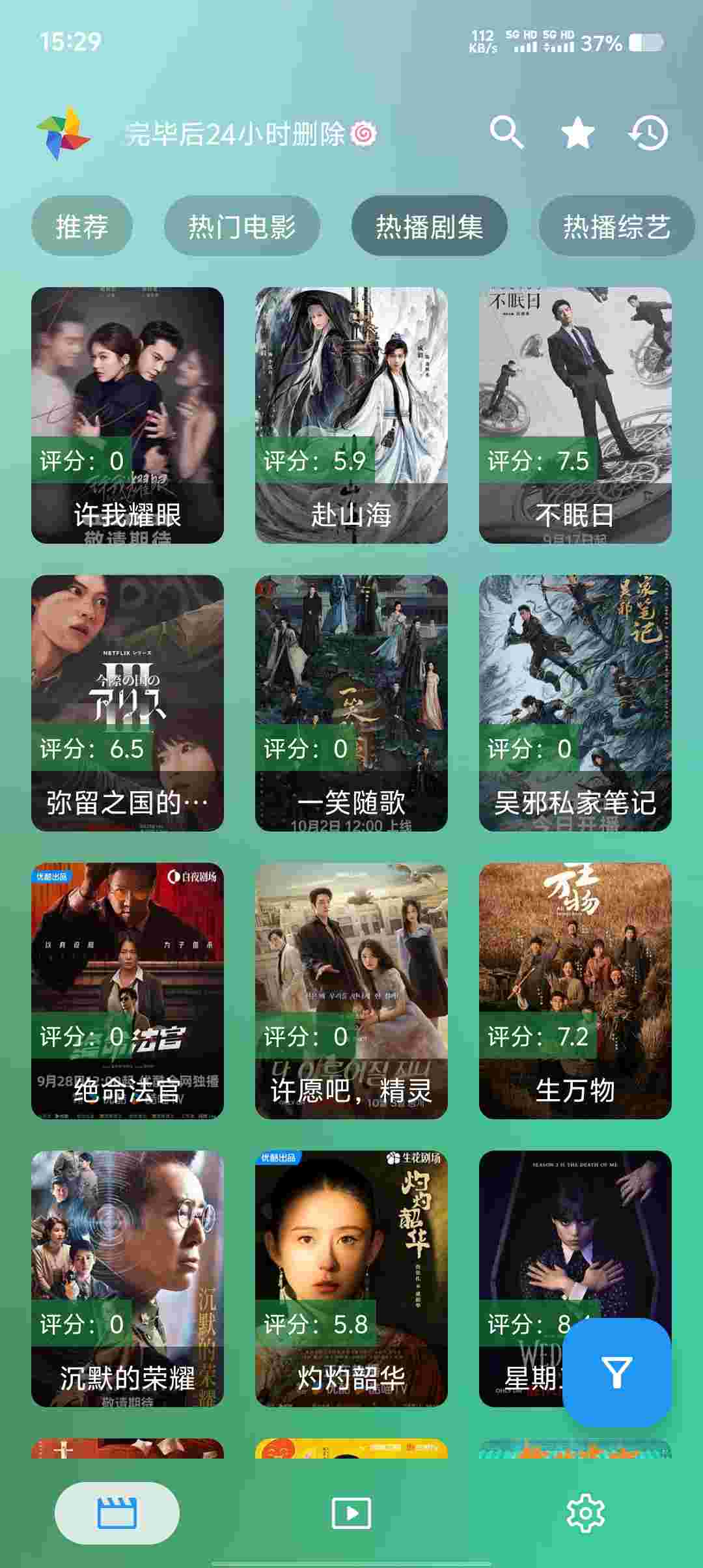Select the 许愿吧，精灵 poster

click(351, 990)
